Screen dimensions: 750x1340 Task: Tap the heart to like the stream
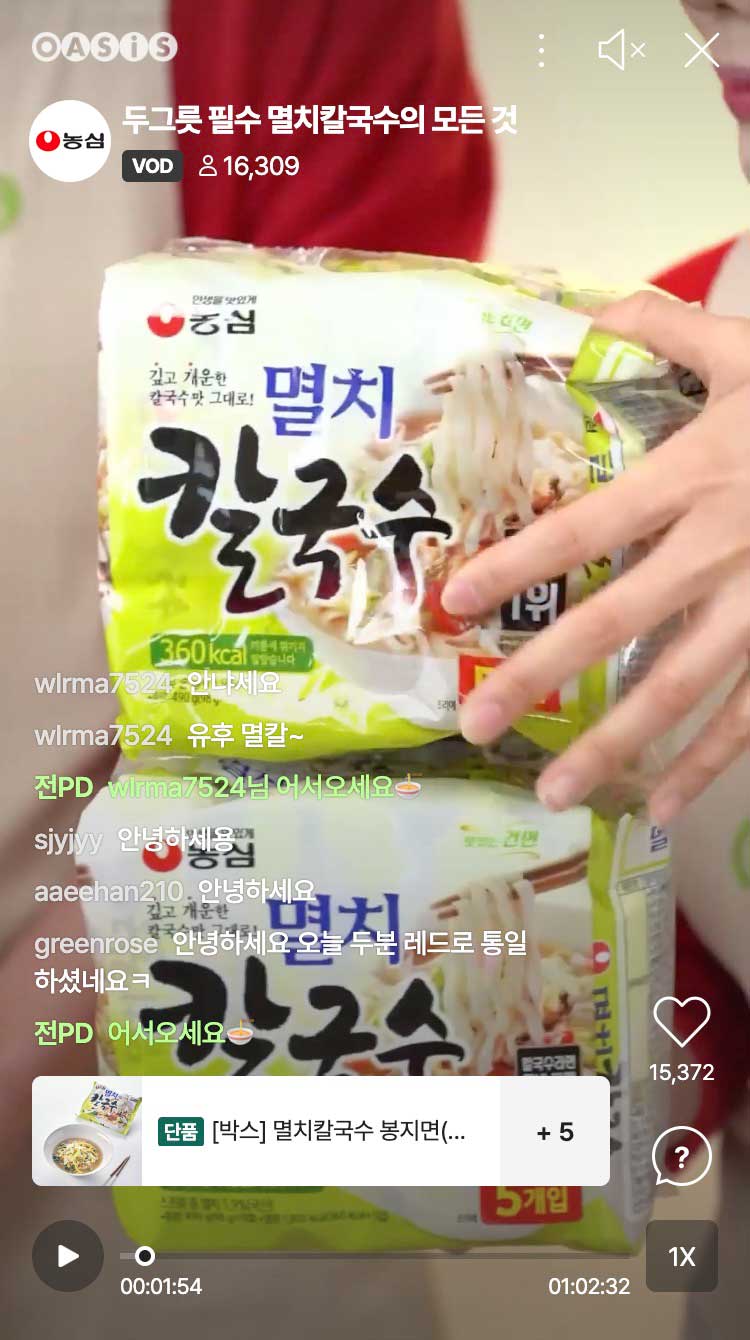[x=683, y=1020]
